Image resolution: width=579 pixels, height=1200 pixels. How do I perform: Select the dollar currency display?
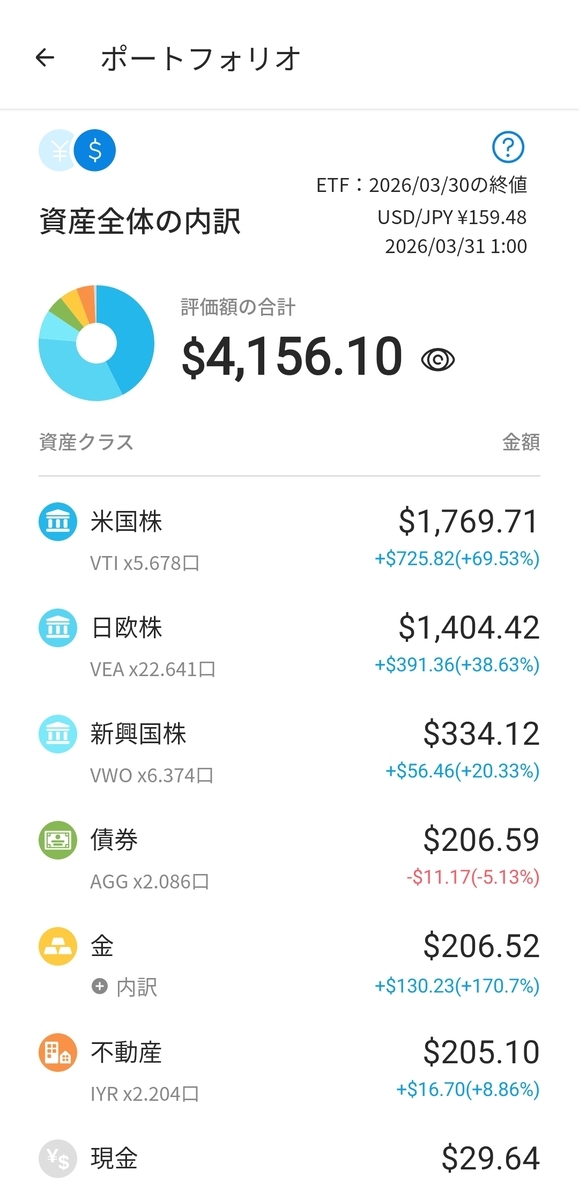95,150
